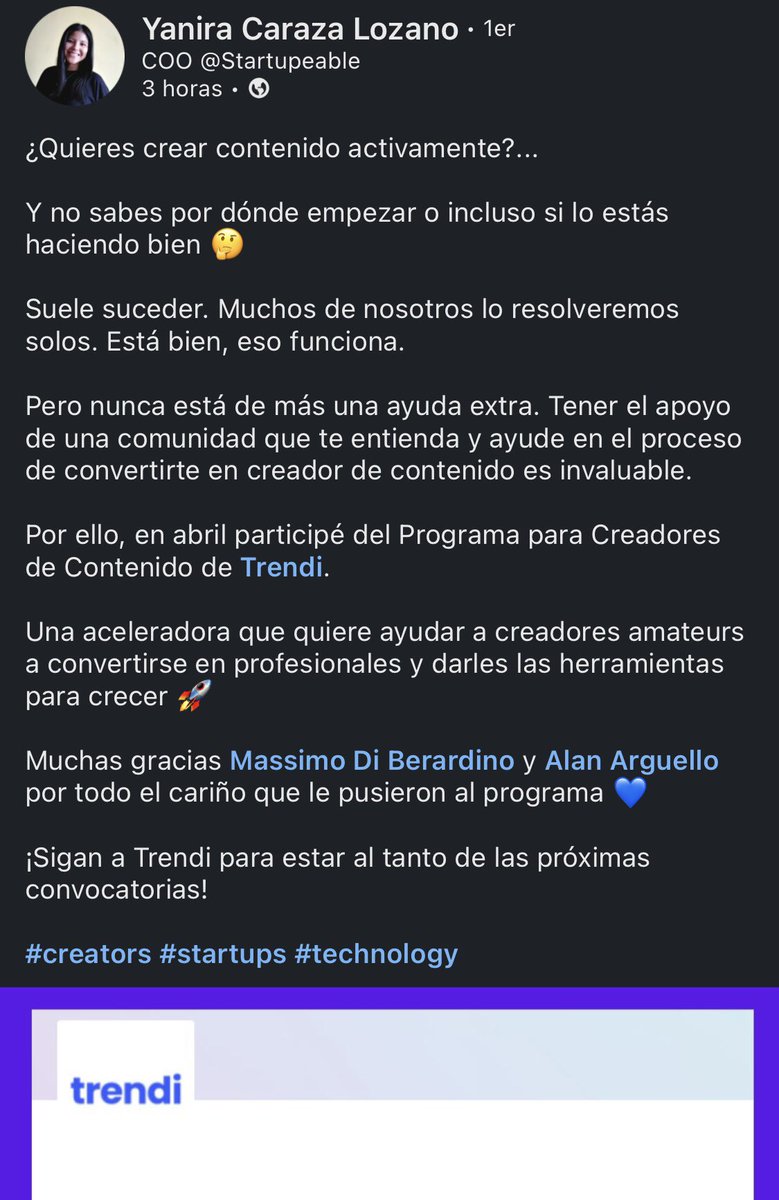Image resolution: width=779 pixels, height=1200 pixels.
Task: Tap the #creators hashtag
Action: tap(88, 953)
